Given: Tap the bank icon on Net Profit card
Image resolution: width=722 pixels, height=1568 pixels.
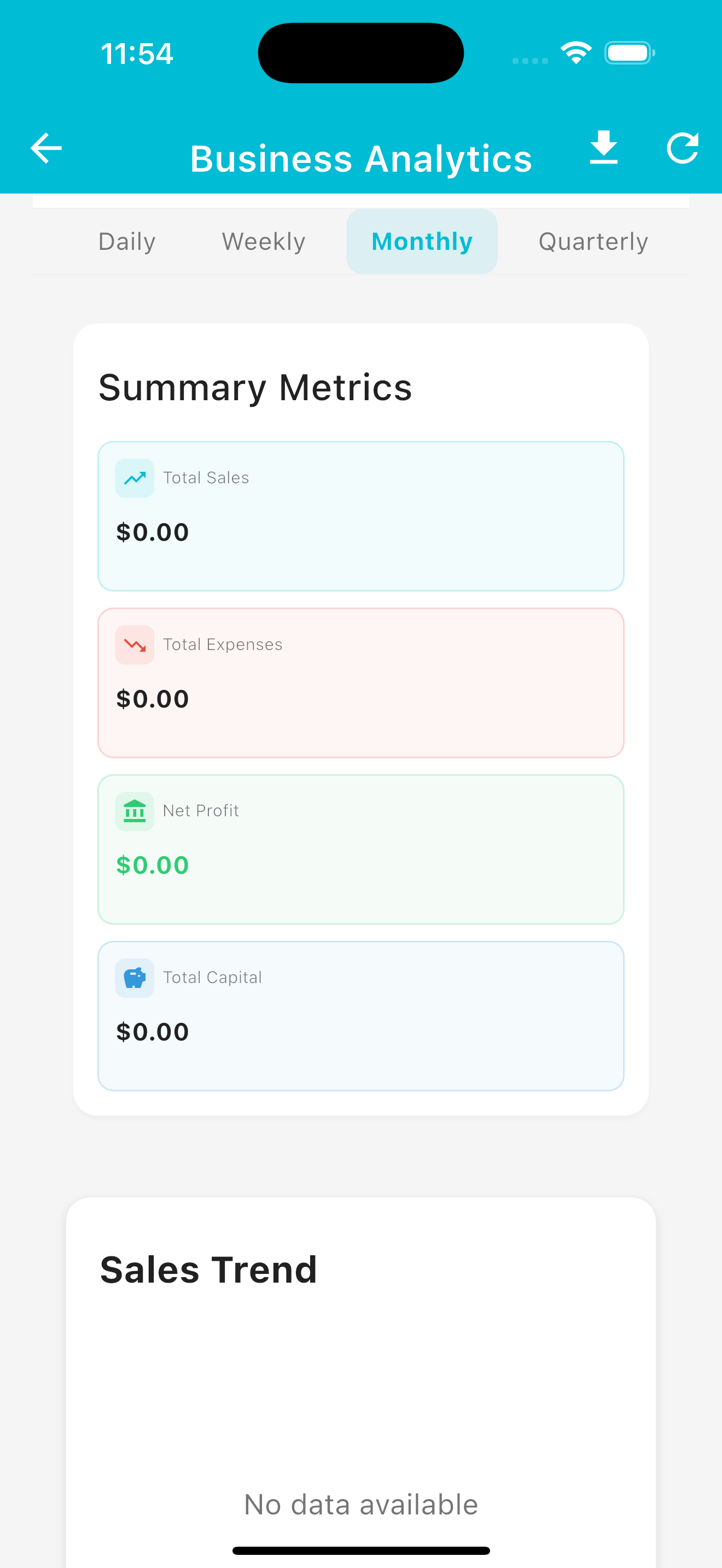Looking at the screenshot, I should pos(134,811).
